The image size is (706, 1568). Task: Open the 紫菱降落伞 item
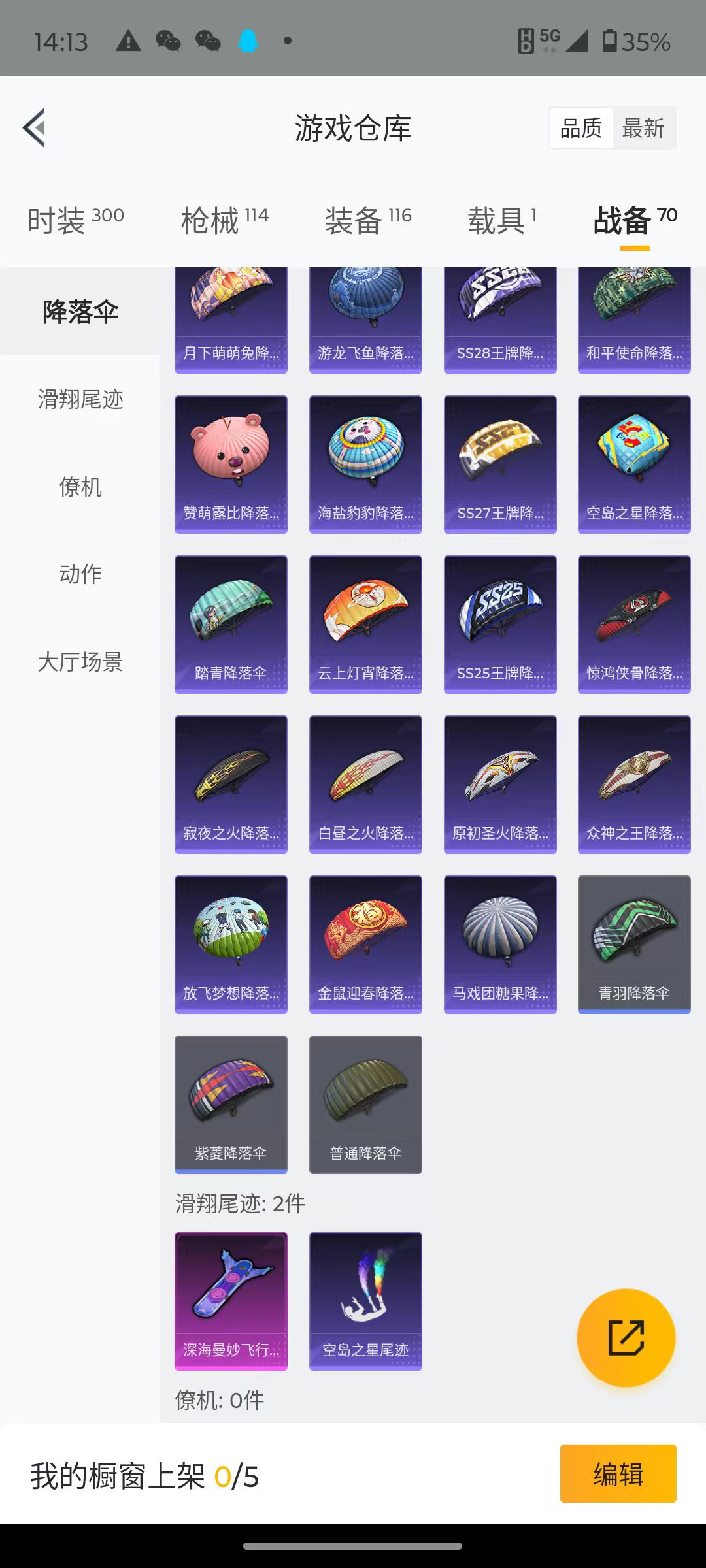(231, 1104)
